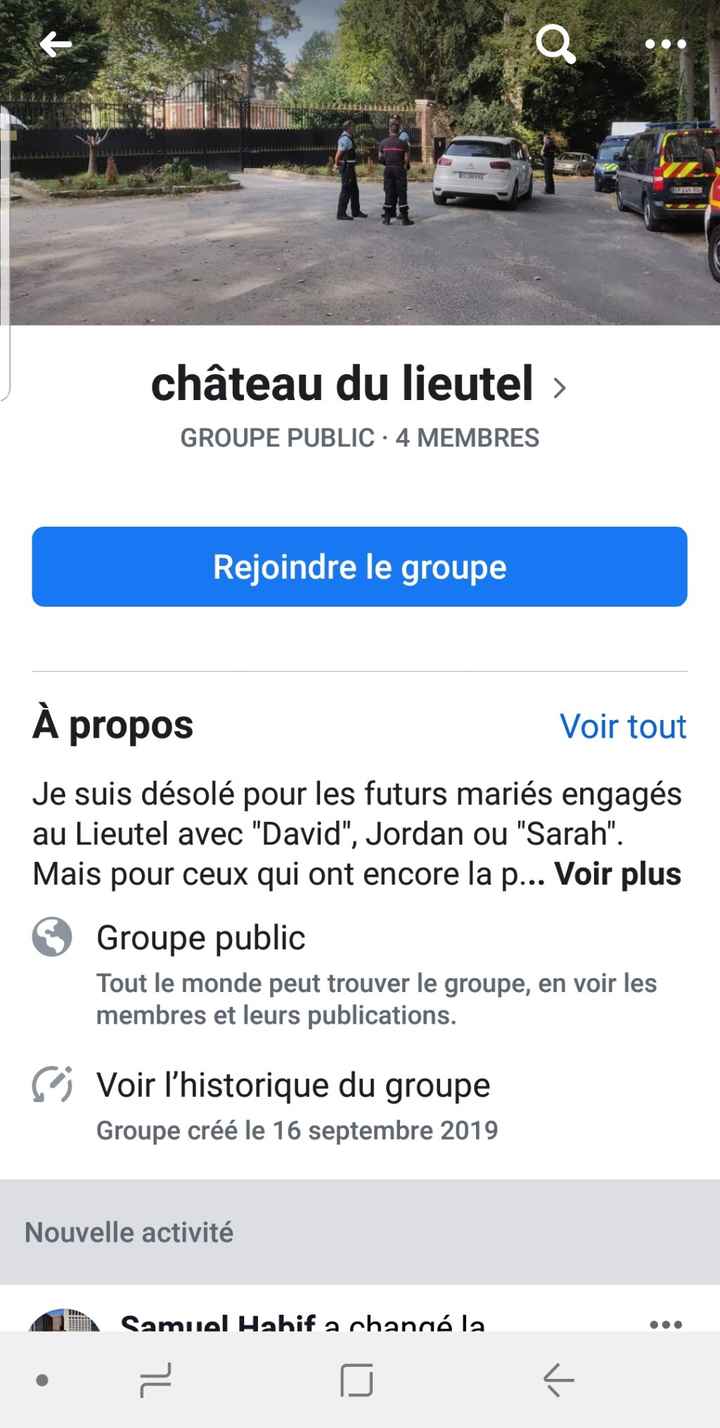
Task: Tap the GROUPE PUBLIC · 4 MEMBRES text
Action: click(360, 437)
